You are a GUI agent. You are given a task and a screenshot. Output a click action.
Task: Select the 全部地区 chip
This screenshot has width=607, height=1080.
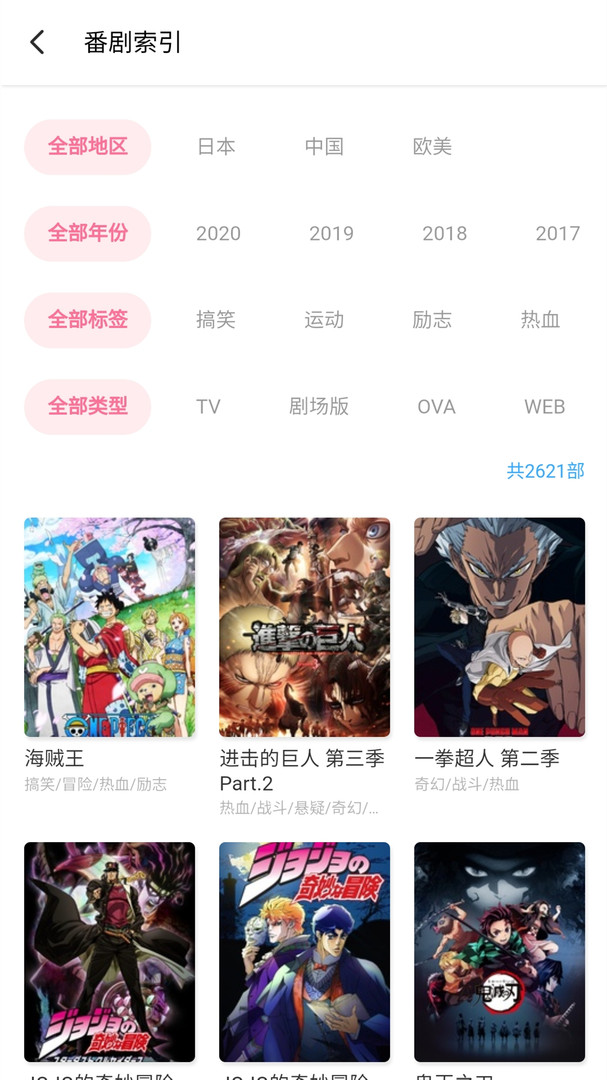[88, 147]
